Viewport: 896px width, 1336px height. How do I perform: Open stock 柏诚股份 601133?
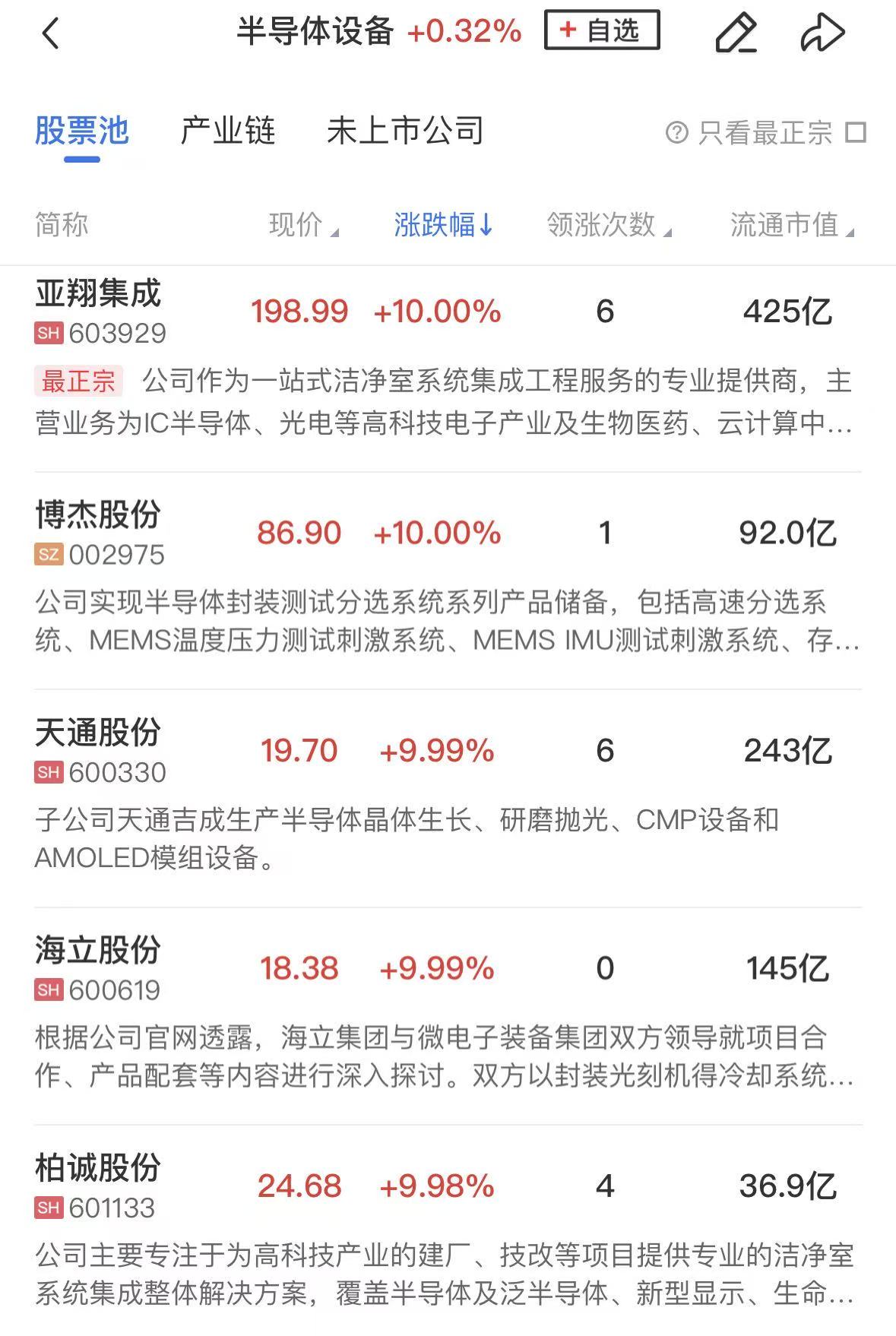pyautogui.click(x=99, y=1186)
